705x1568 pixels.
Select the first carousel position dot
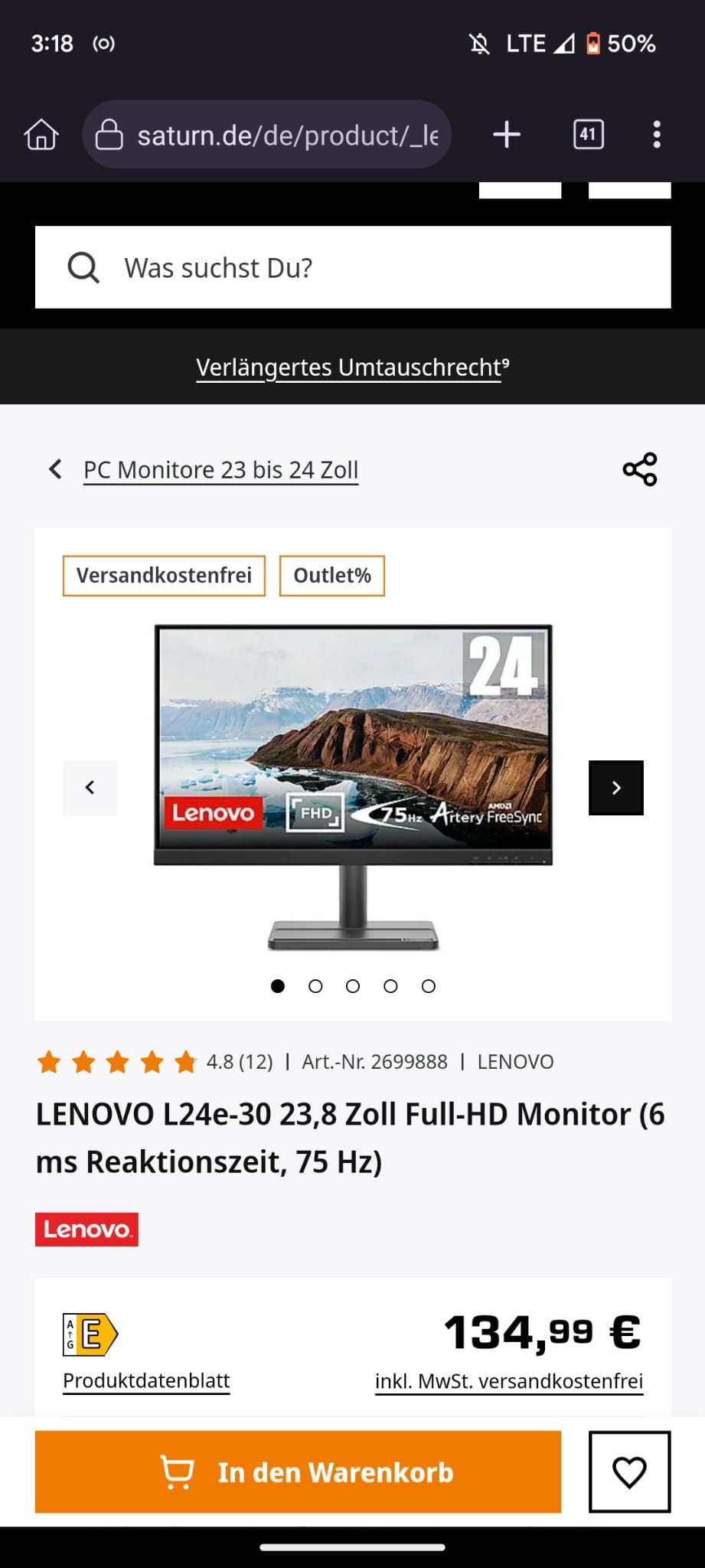click(277, 986)
